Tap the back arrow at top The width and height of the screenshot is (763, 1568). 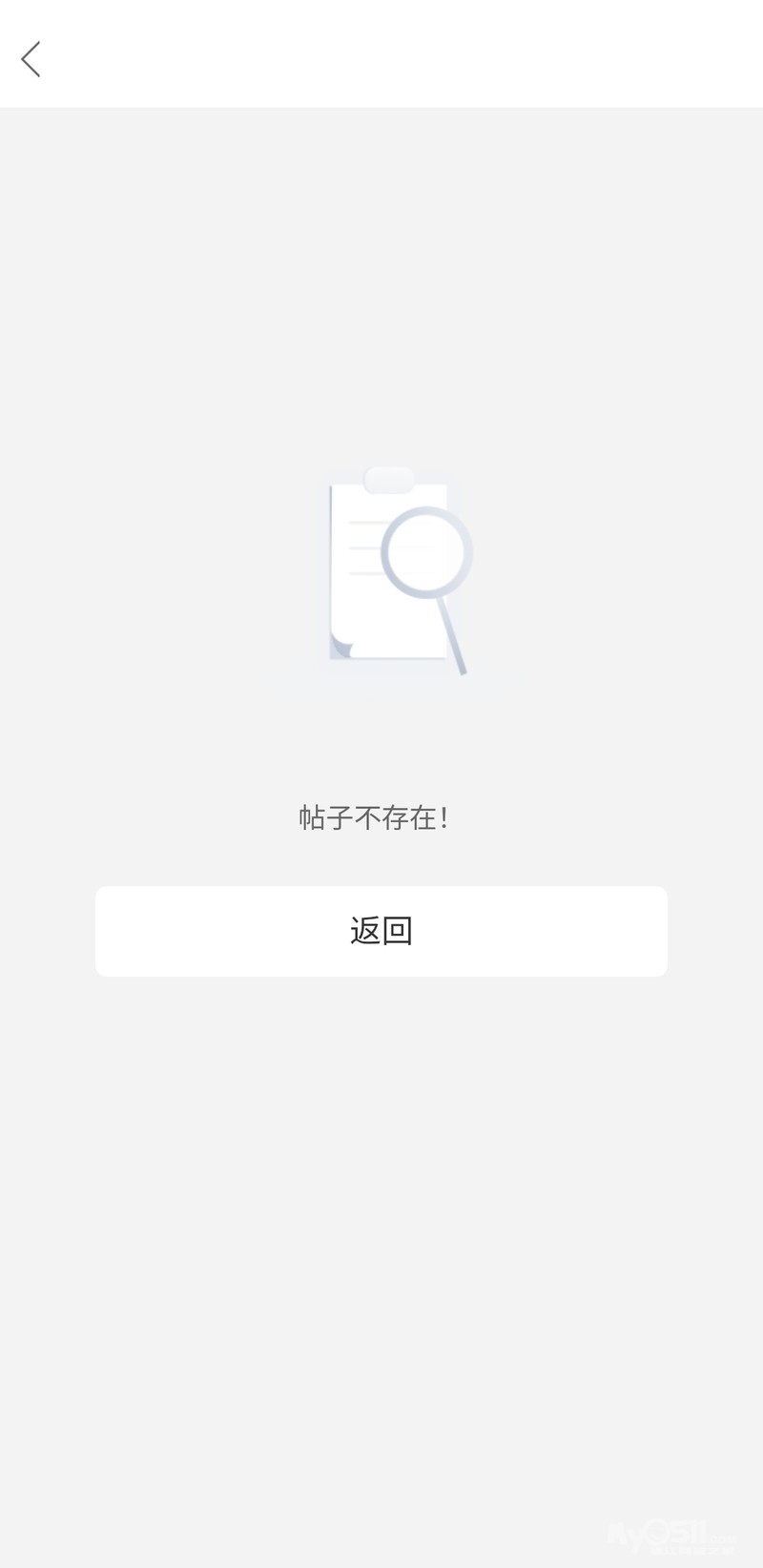pos(31,59)
